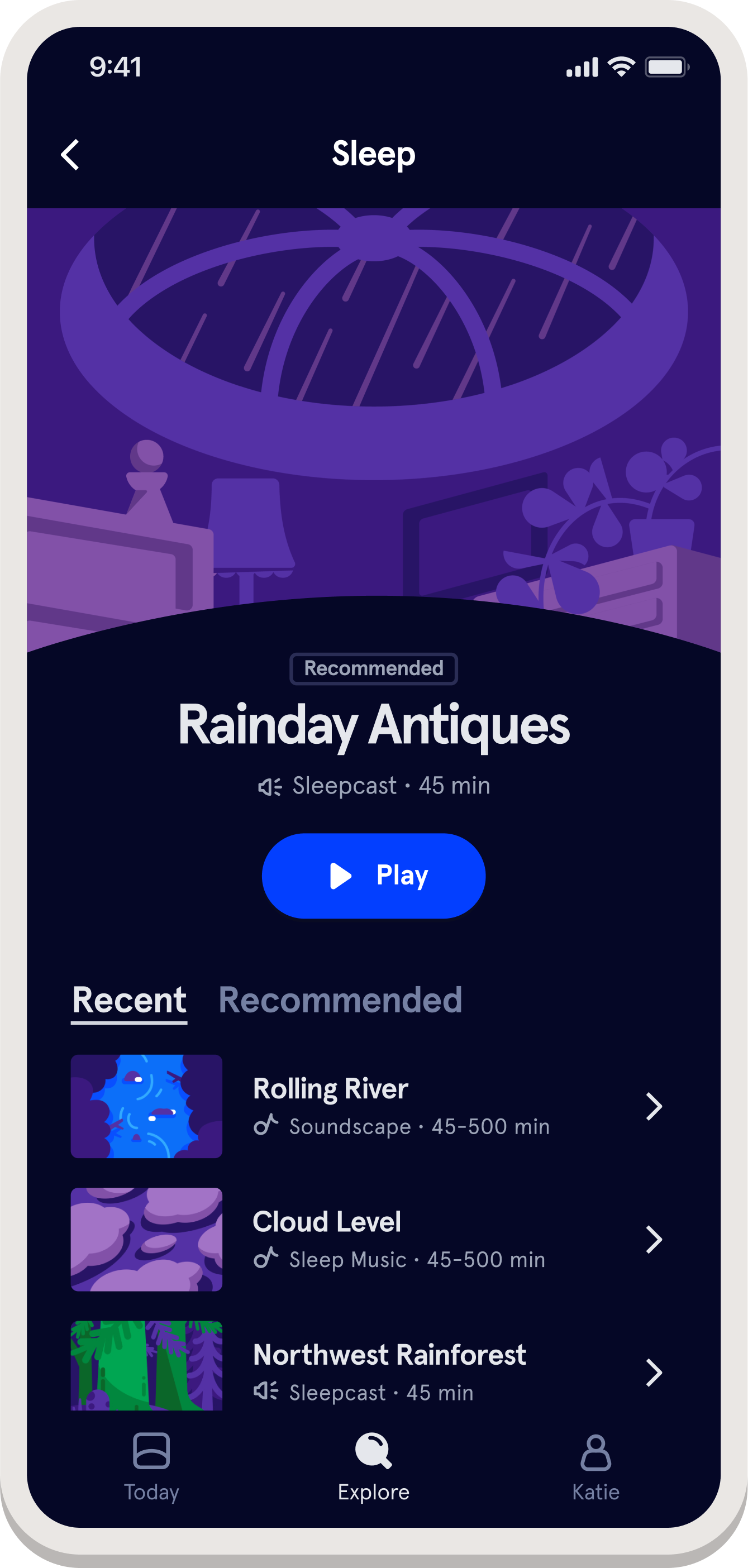Click the back arrow on the Sleep screen
Viewport: 748px width, 1568px height.
[70, 154]
